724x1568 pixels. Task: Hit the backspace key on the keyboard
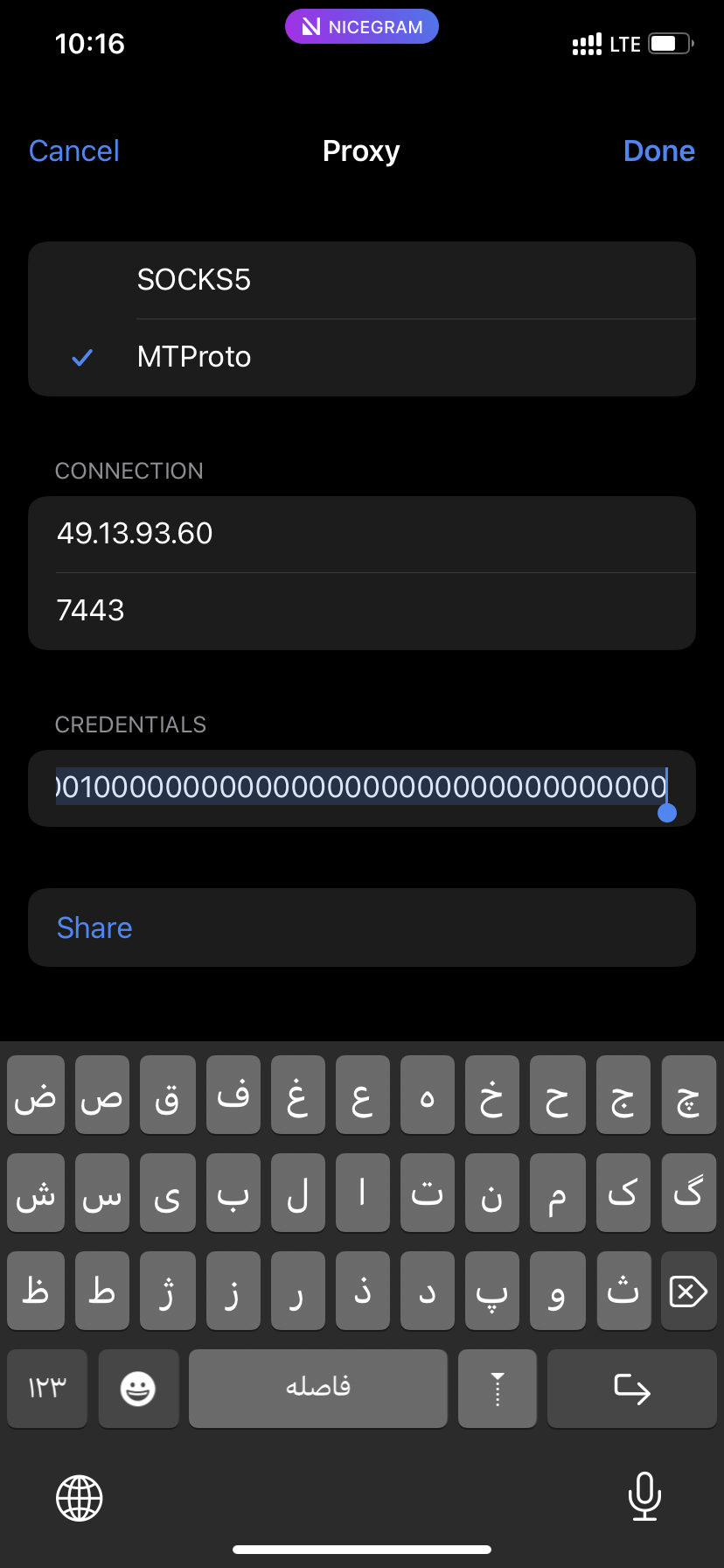(688, 1291)
